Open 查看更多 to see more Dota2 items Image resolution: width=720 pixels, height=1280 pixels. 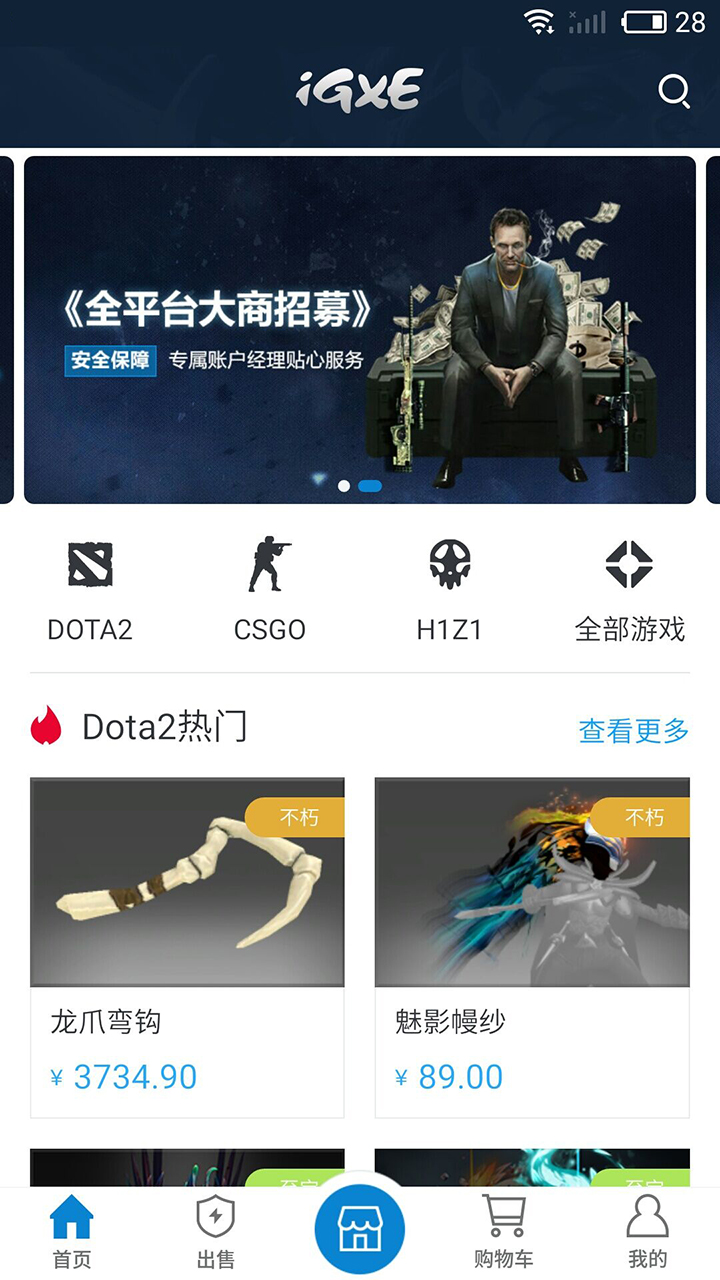[x=631, y=731]
